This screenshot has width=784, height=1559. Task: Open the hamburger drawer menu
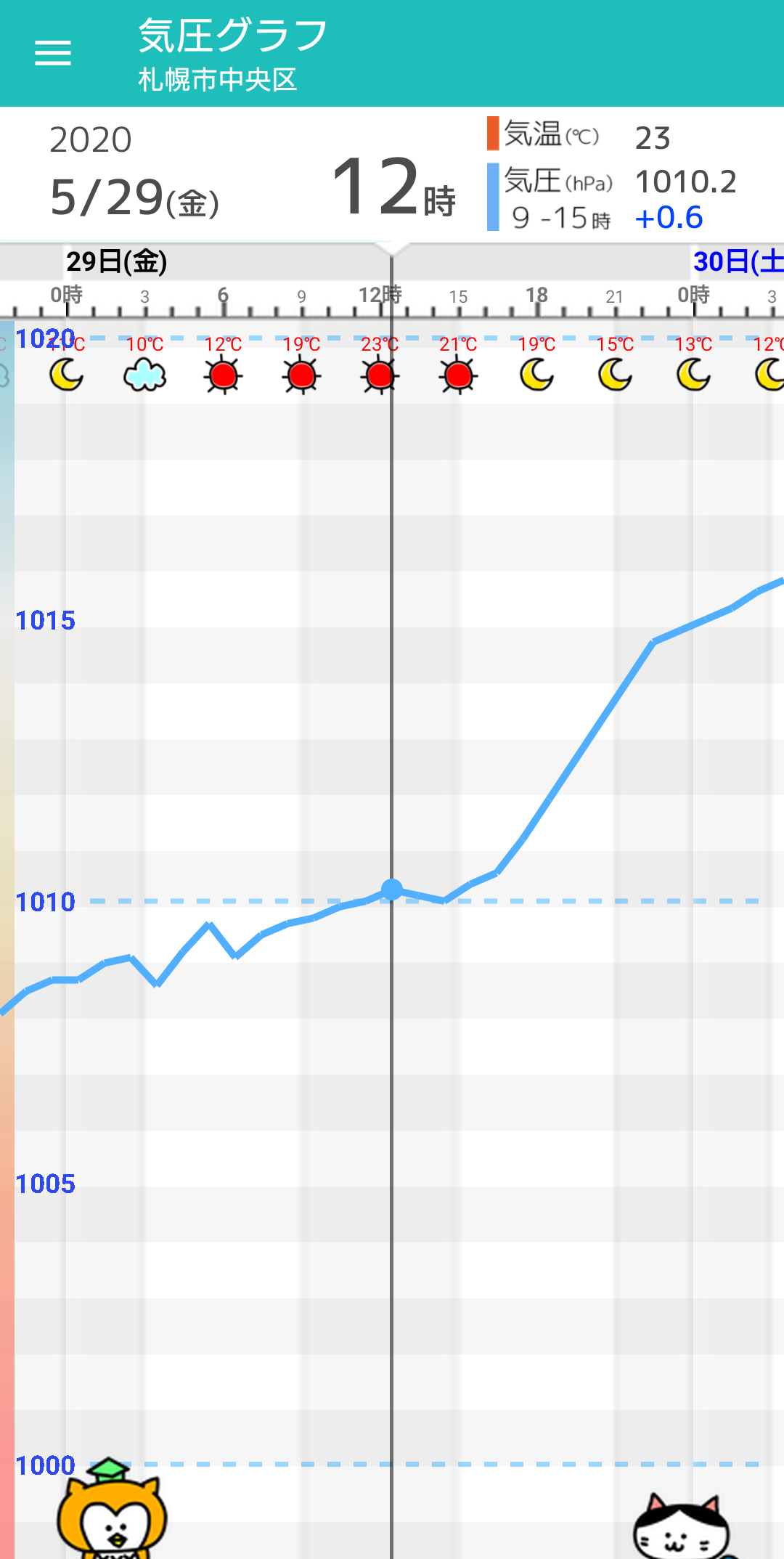(53, 53)
